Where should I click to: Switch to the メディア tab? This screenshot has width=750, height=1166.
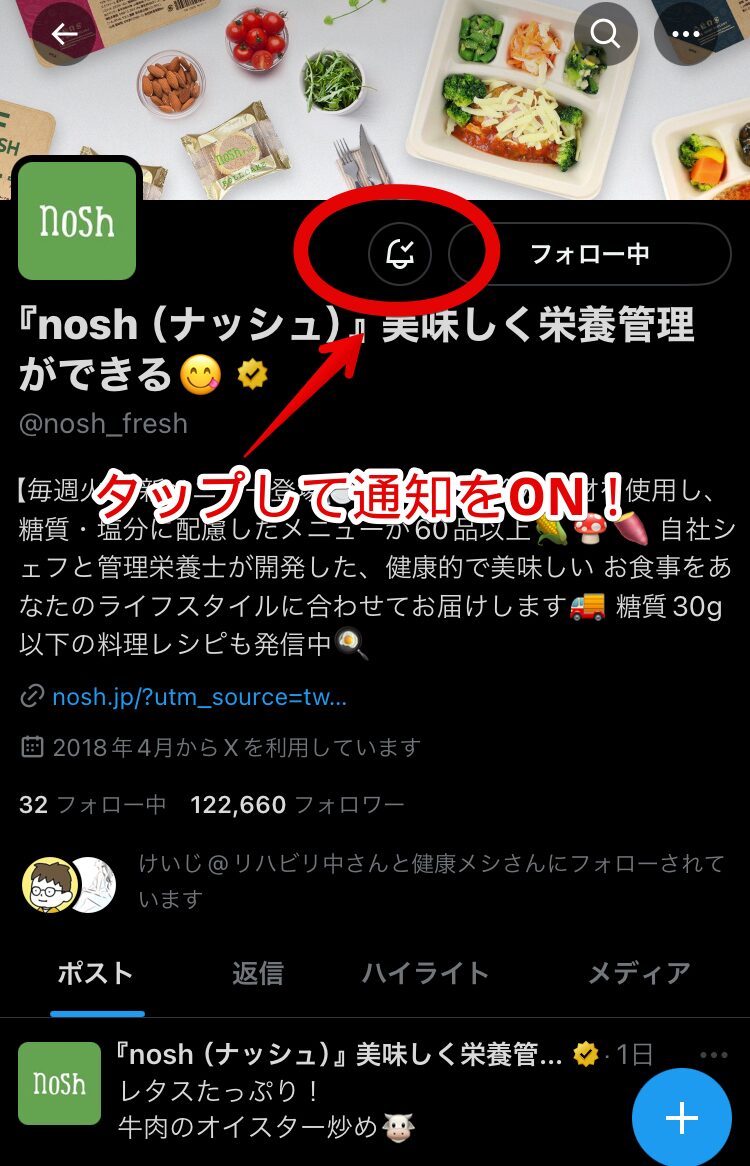[638, 972]
